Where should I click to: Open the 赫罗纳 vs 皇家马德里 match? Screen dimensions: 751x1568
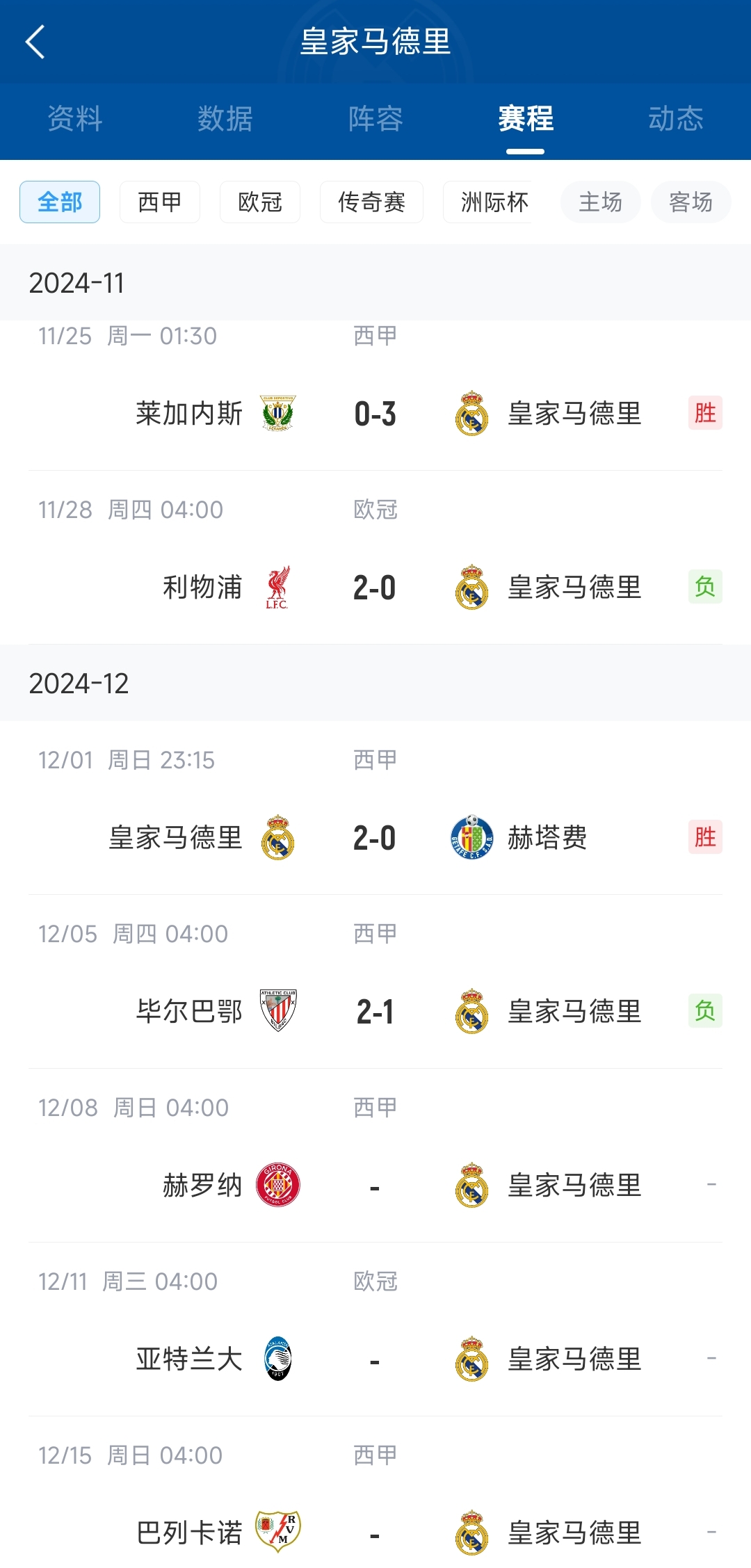[375, 1156]
